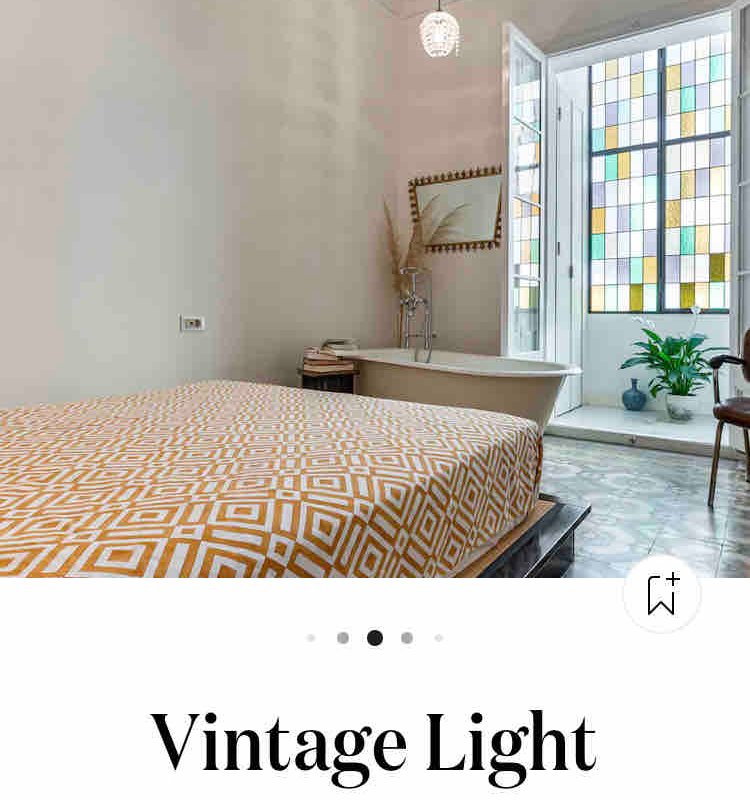This screenshot has height=800, width=750.
Task: Select the second carousel dot
Action: [343, 637]
